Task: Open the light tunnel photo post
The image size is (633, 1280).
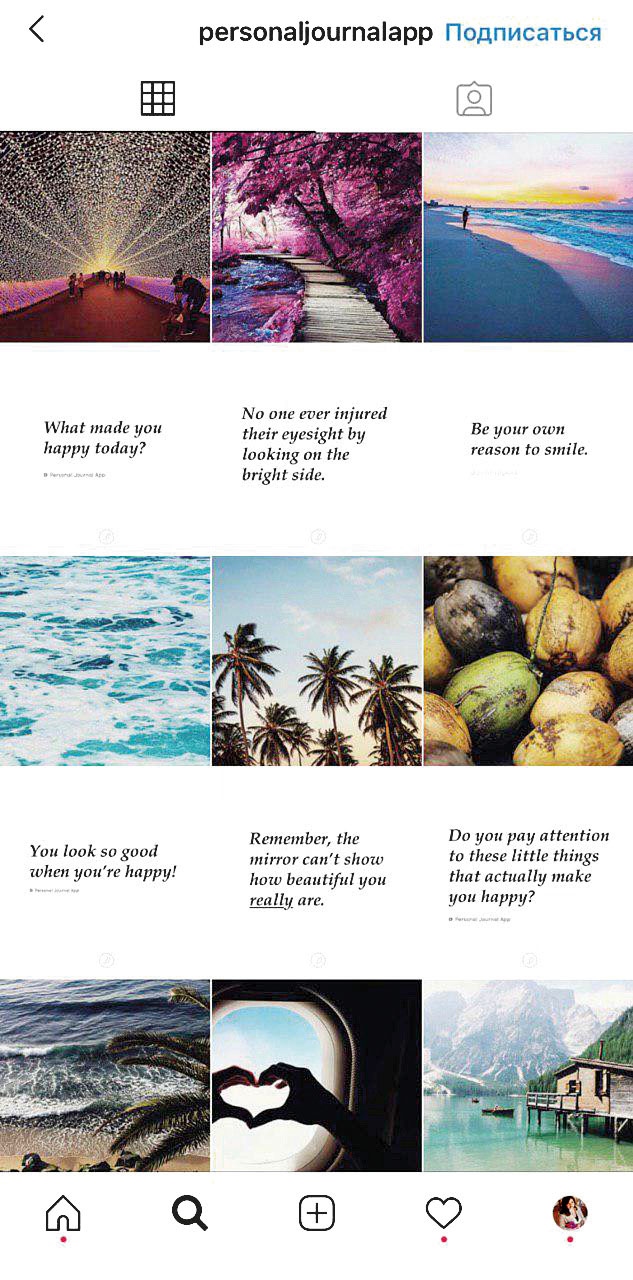Action: [x=105, y=237]
